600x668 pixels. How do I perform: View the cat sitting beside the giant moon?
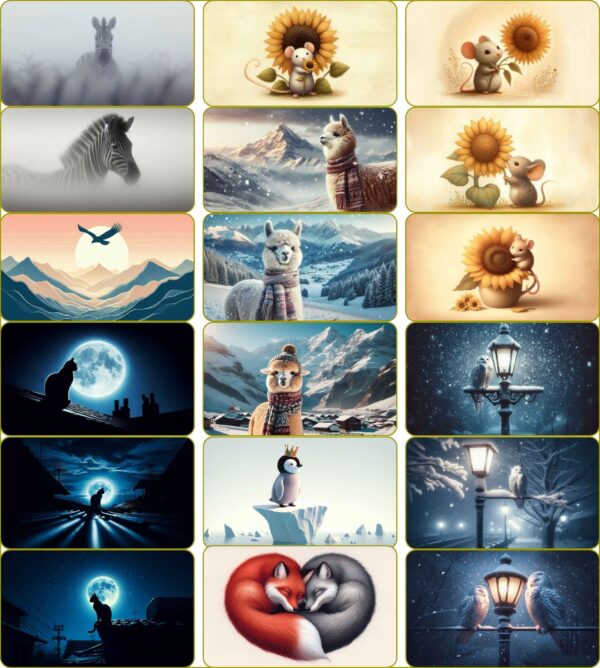click(x=97, y=378)
